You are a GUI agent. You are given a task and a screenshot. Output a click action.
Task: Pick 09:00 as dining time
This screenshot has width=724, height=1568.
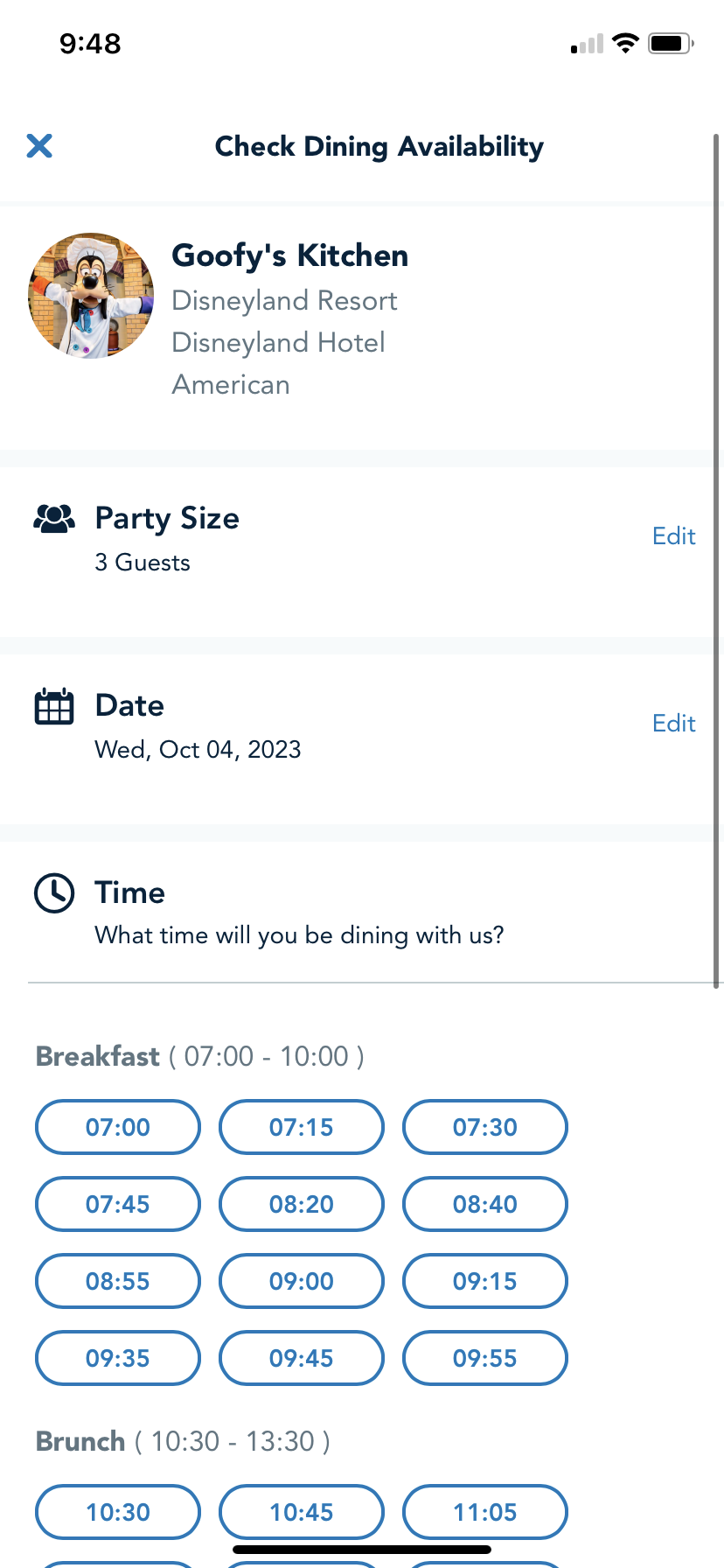coord(302,1281)
